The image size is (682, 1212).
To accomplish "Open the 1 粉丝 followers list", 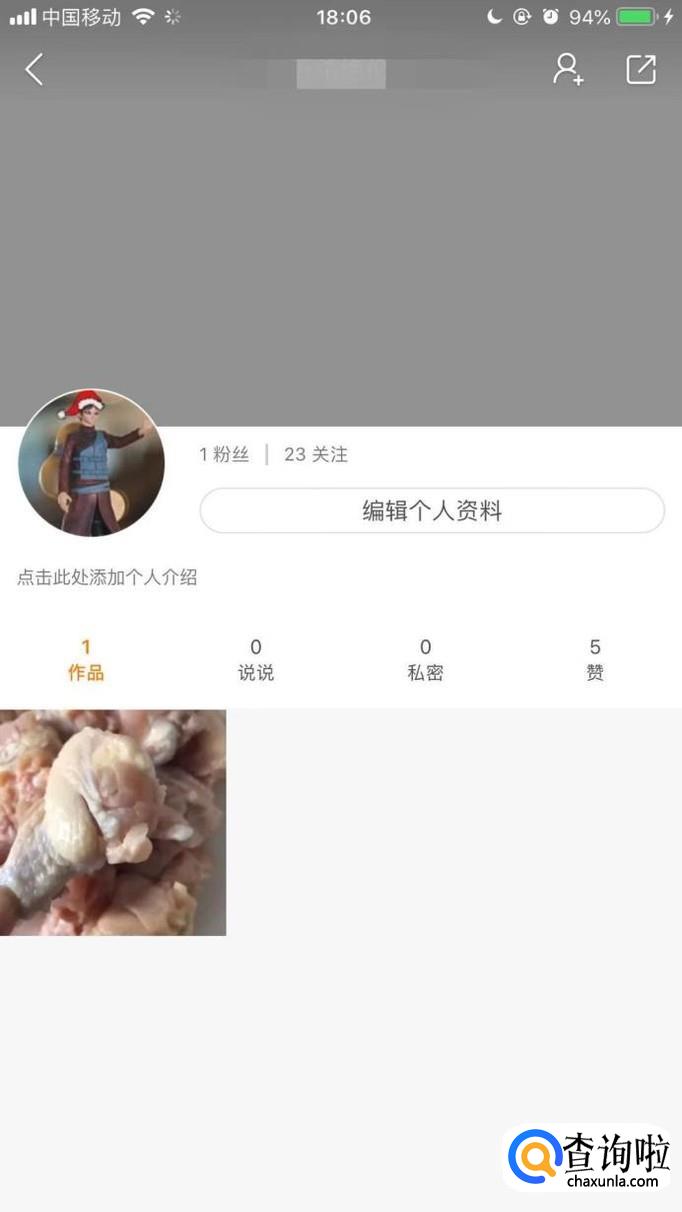I will pyautogui.click(x=224, y=455).
